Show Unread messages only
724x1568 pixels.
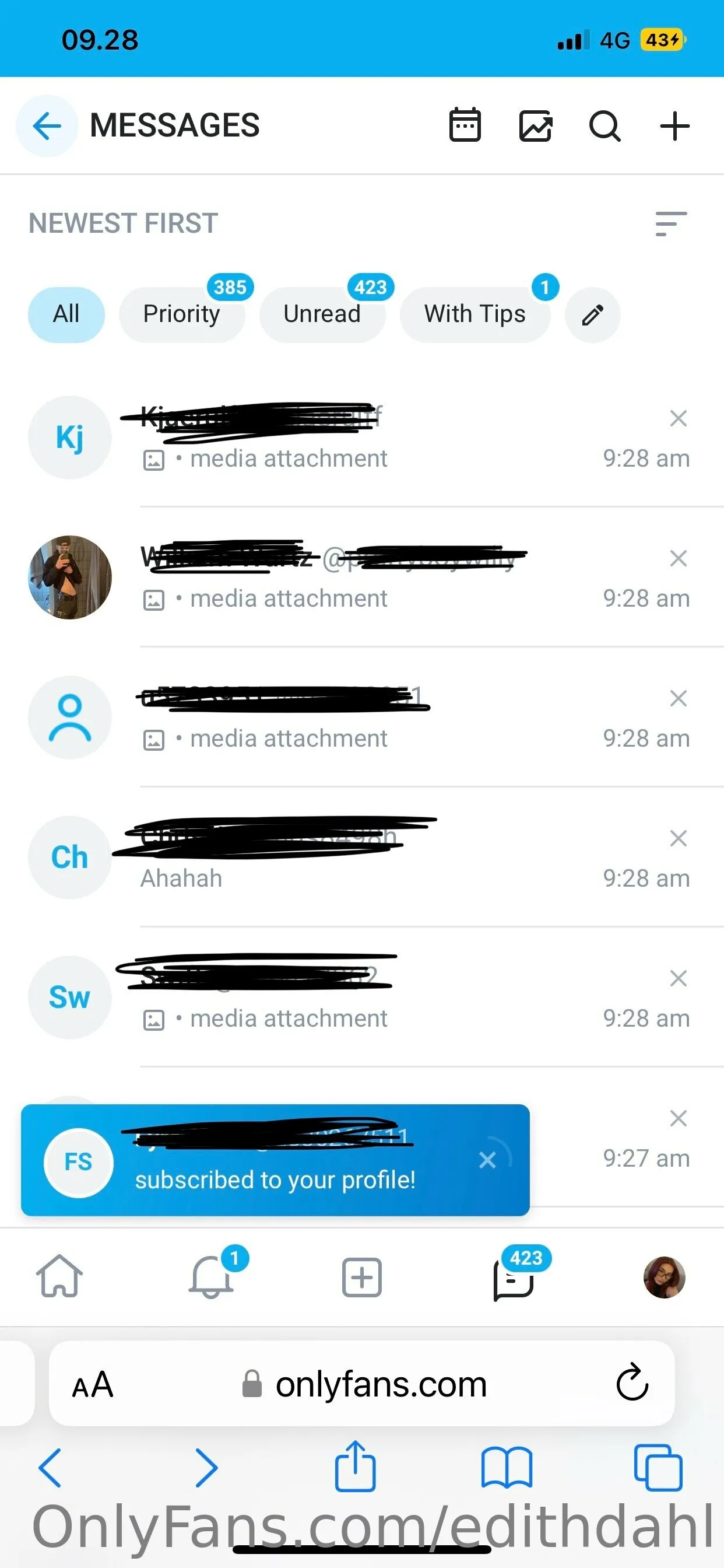click(322, 314)
